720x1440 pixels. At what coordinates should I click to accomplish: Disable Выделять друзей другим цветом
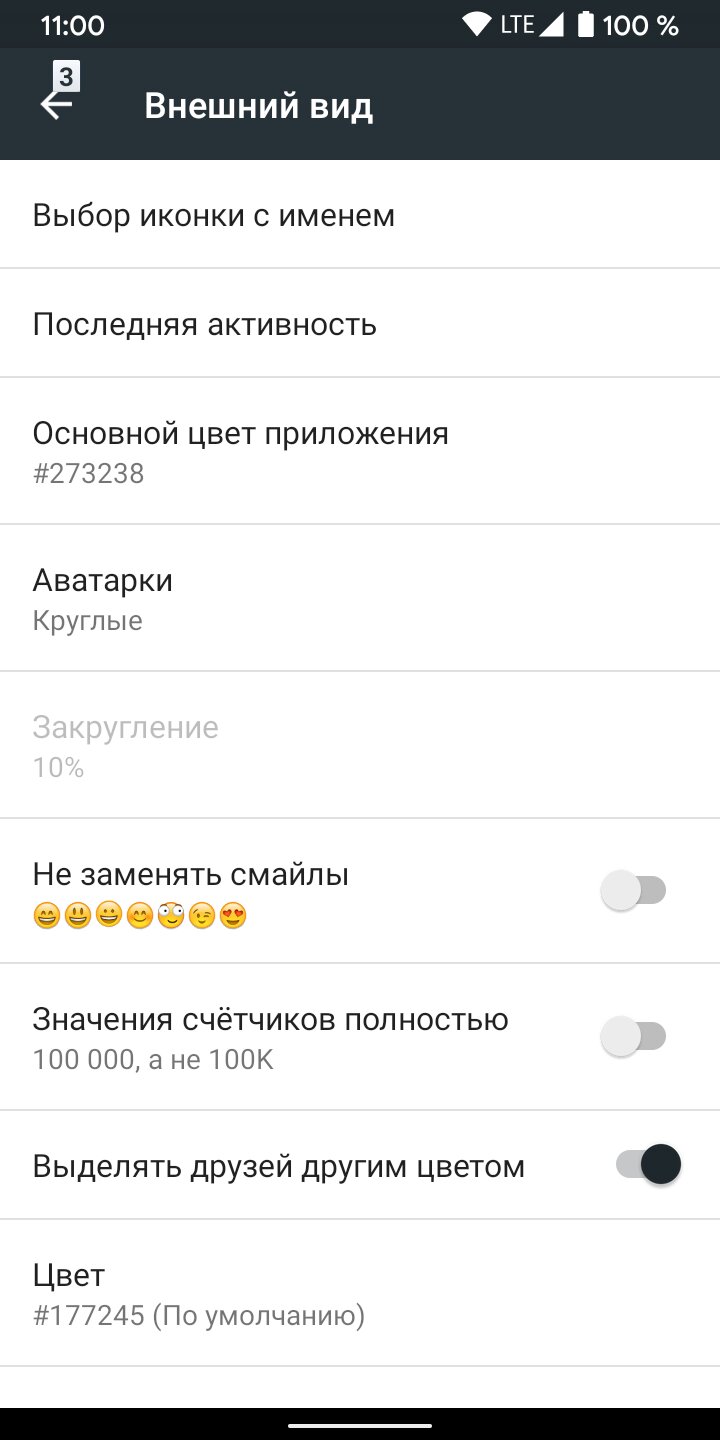(x=648, y=1165)
